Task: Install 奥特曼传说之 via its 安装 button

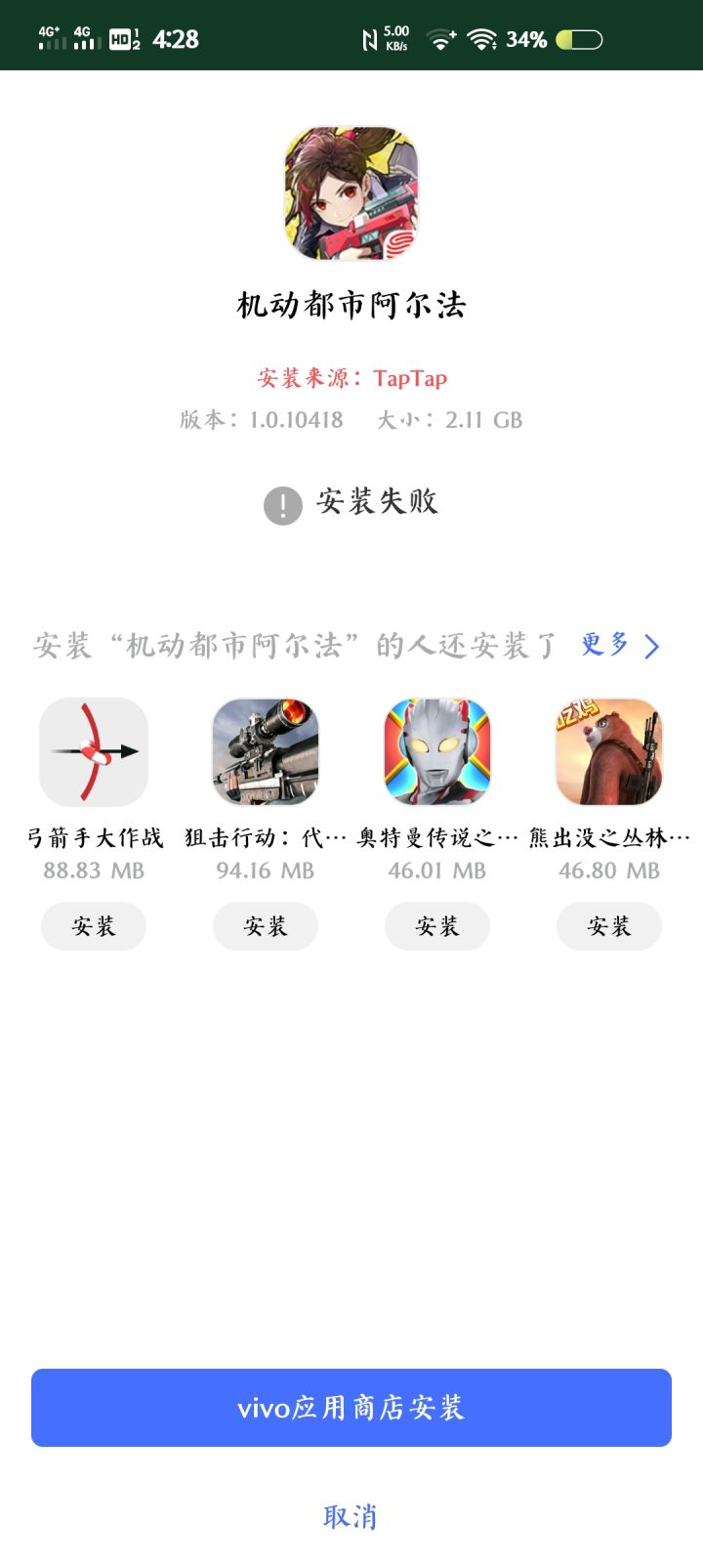Action: tap(436, 925)
